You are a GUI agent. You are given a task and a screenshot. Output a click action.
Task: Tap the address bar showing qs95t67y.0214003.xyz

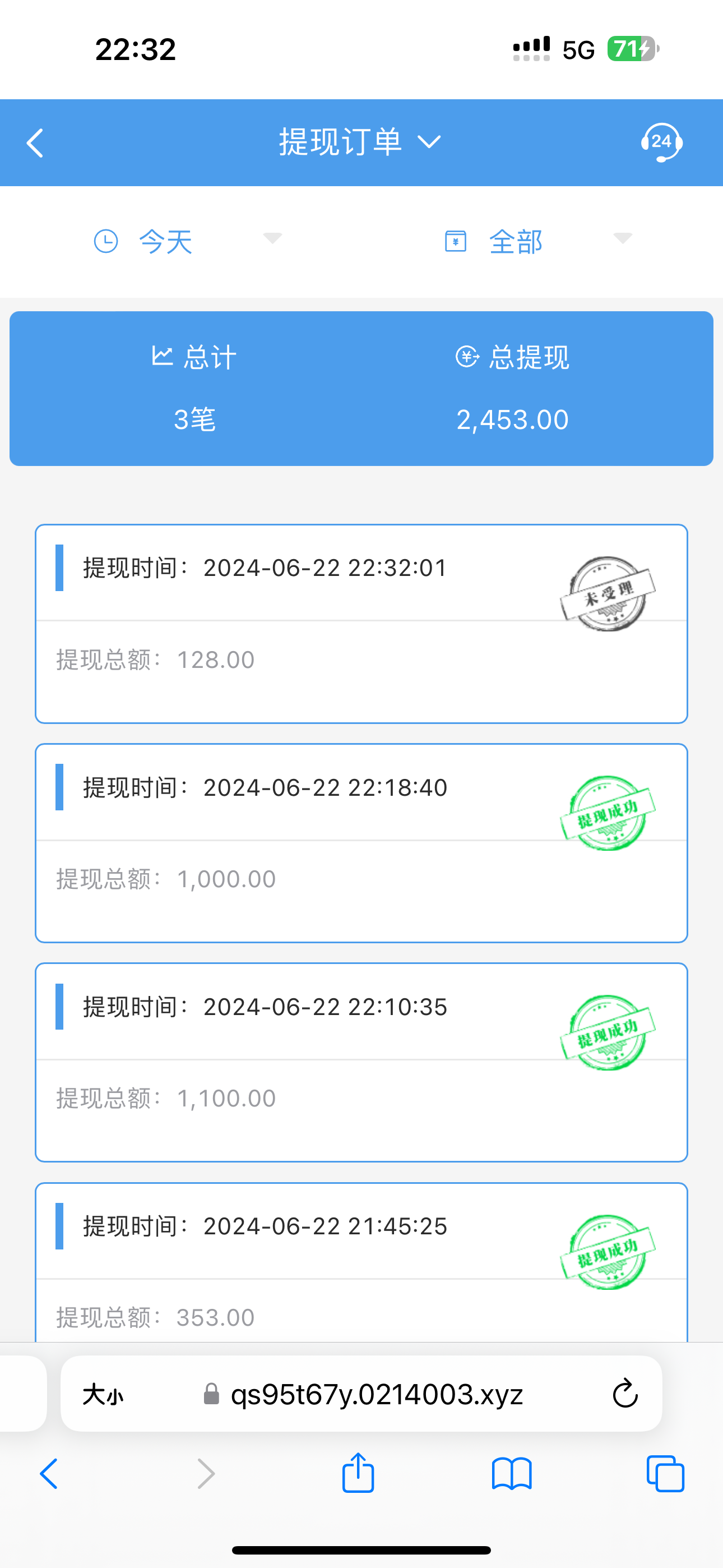pyautogui.click(x=376, y=1394)
